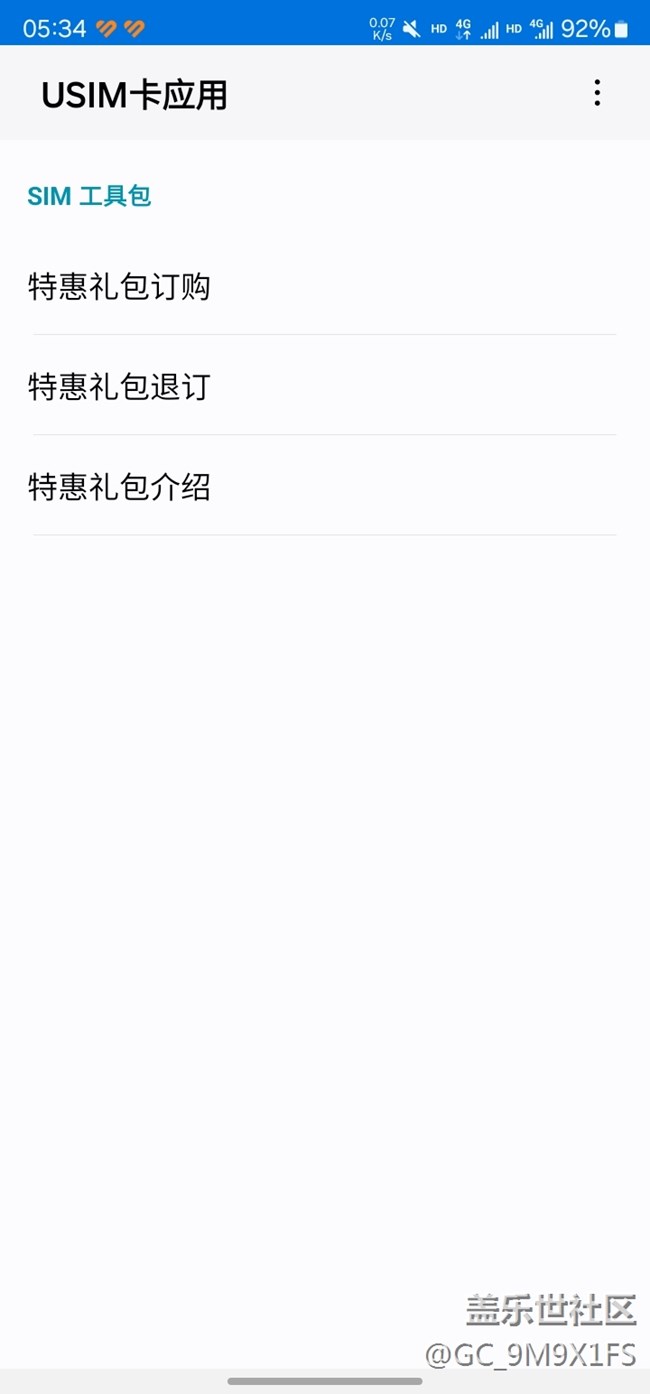The width and height of the screenshot is (650, 1394).
Task: Select 特惠礼包退订 entry
Action: point(325,386)
